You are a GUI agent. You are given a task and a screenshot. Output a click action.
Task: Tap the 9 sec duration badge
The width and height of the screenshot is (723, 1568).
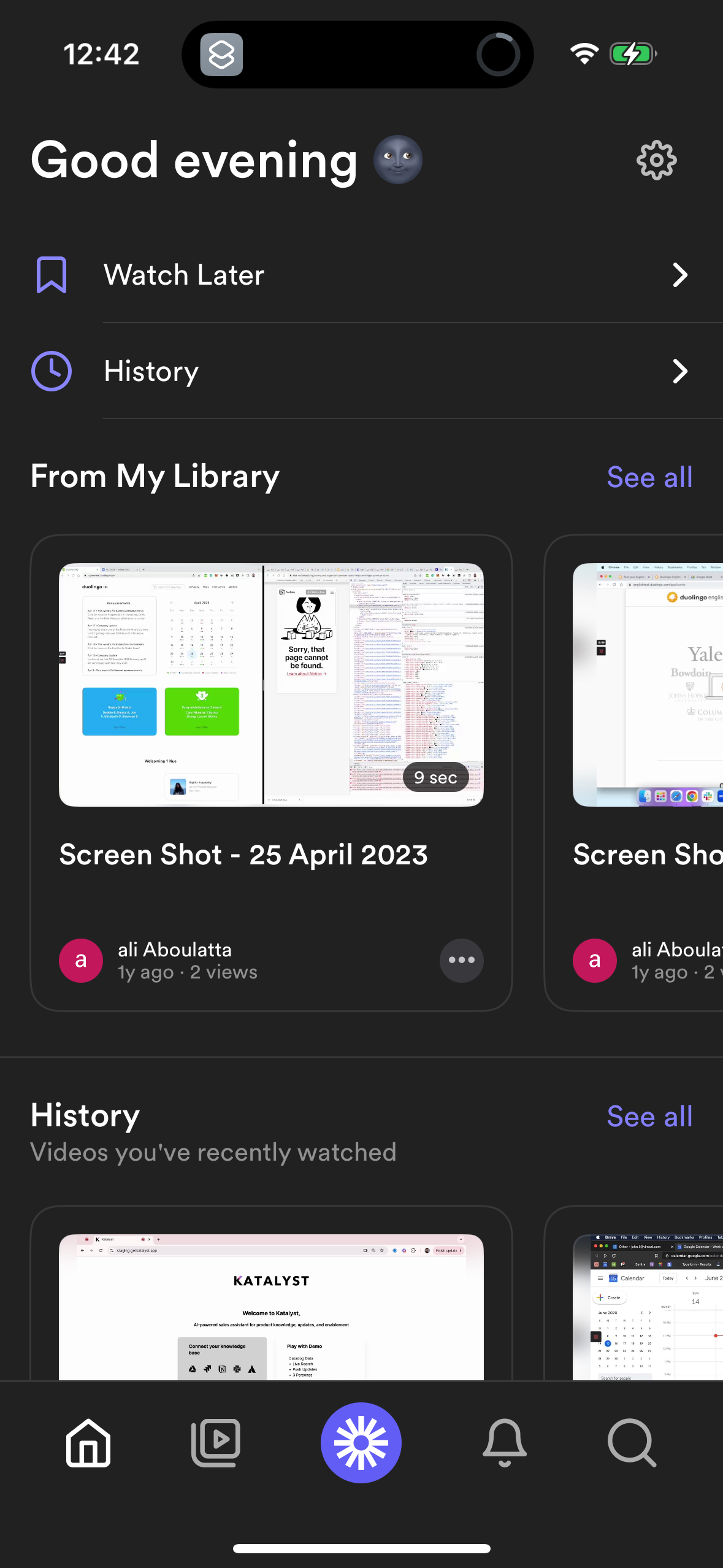click(x=435, y=777)
